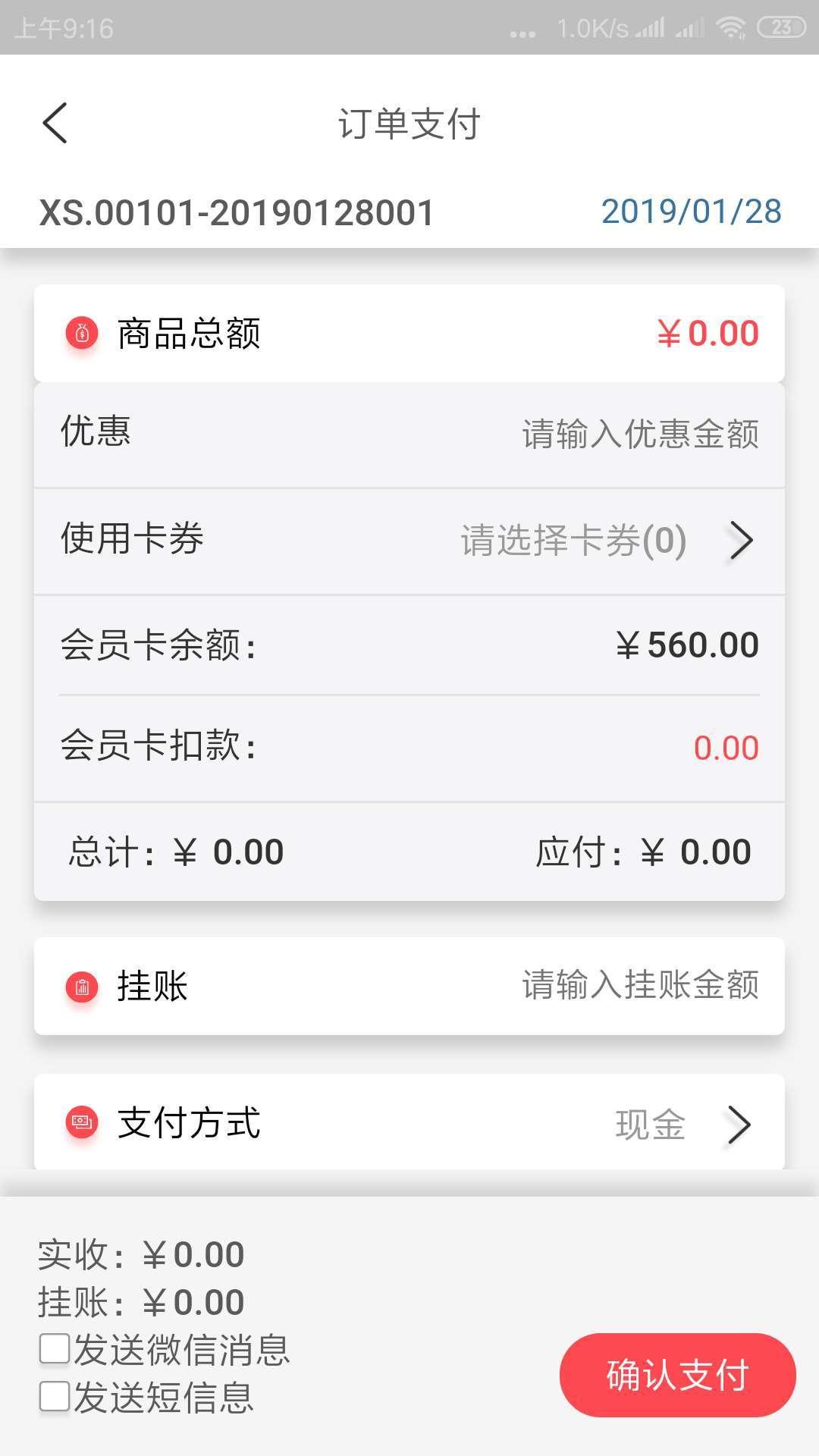Viewport: 819px width, 1456px height.
Task: Tap the 挂账 amount input field
Action: click(639, 986)
